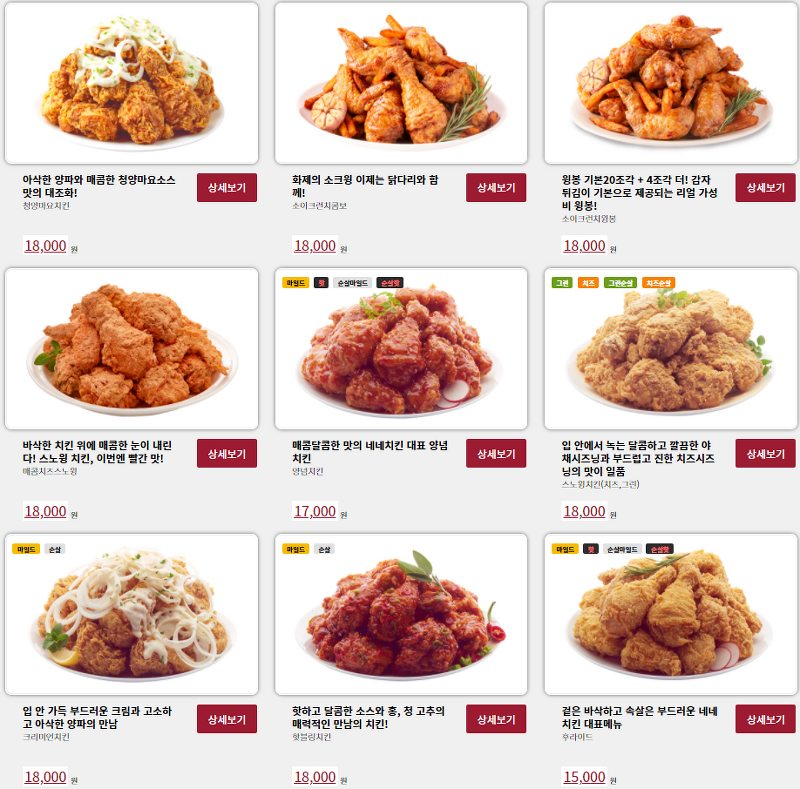See details of 양념치킨
The width and height of the screenshot is (800, 789).
[496, 453]
